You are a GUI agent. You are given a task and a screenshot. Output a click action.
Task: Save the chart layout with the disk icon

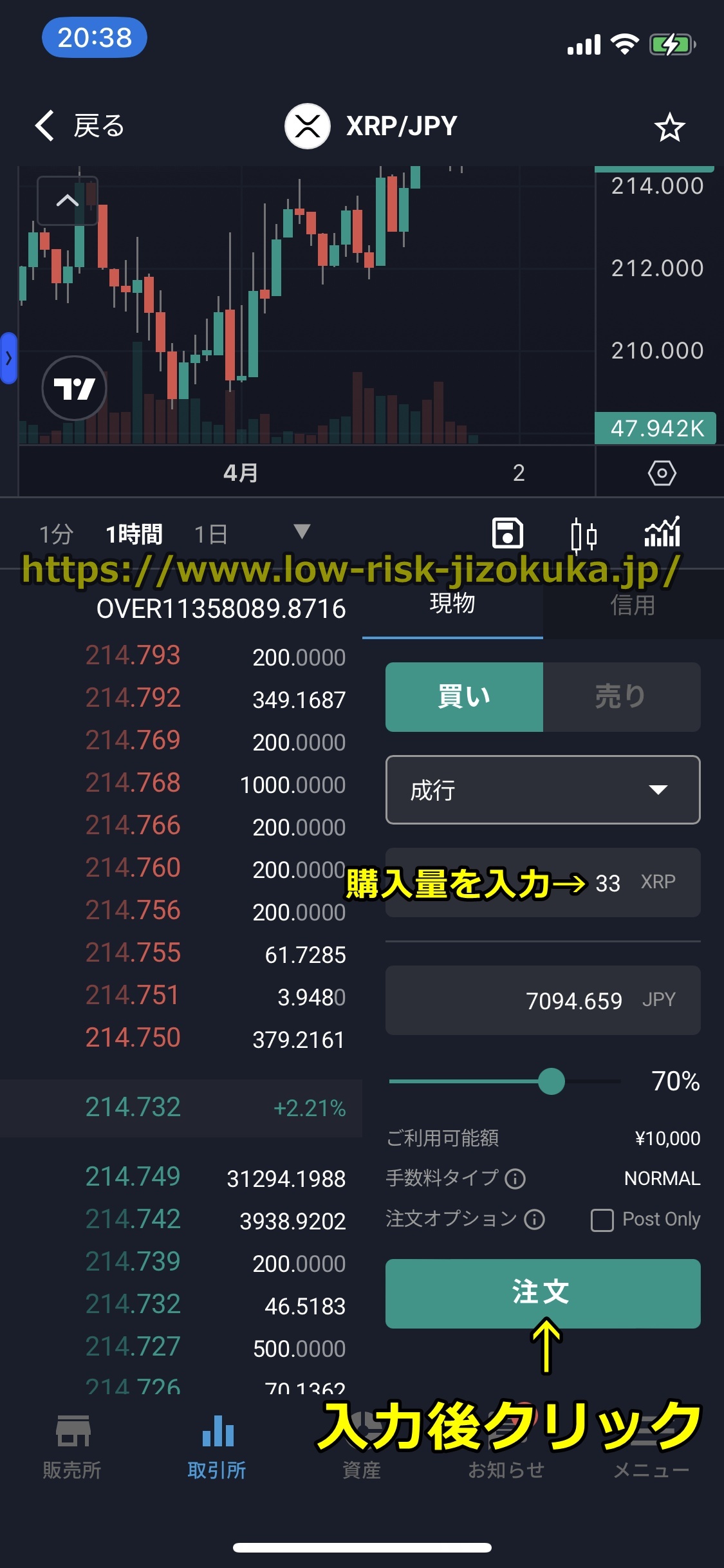pos(507,534)
